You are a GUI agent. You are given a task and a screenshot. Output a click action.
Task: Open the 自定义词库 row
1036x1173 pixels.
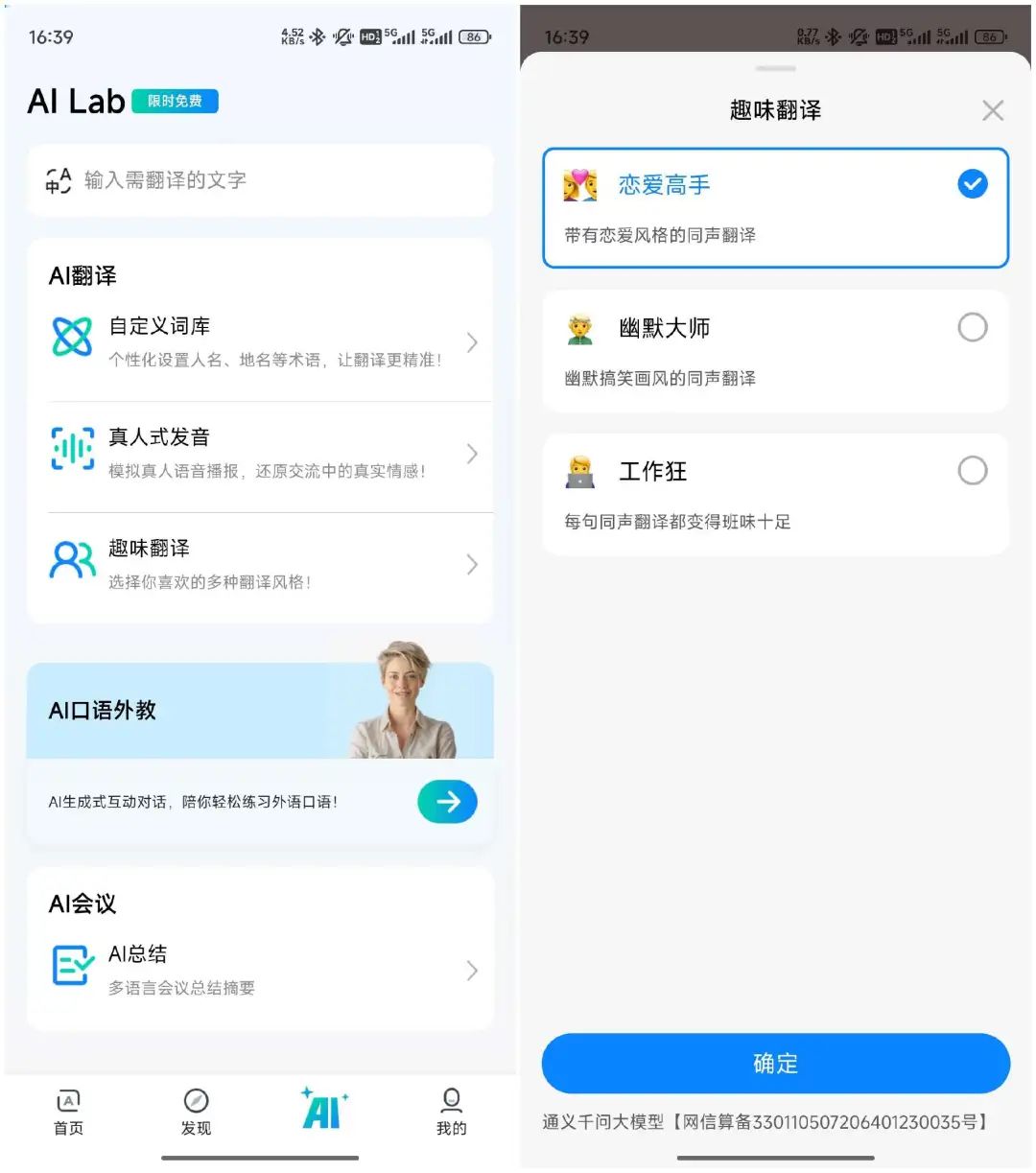(x=259, y=341)
